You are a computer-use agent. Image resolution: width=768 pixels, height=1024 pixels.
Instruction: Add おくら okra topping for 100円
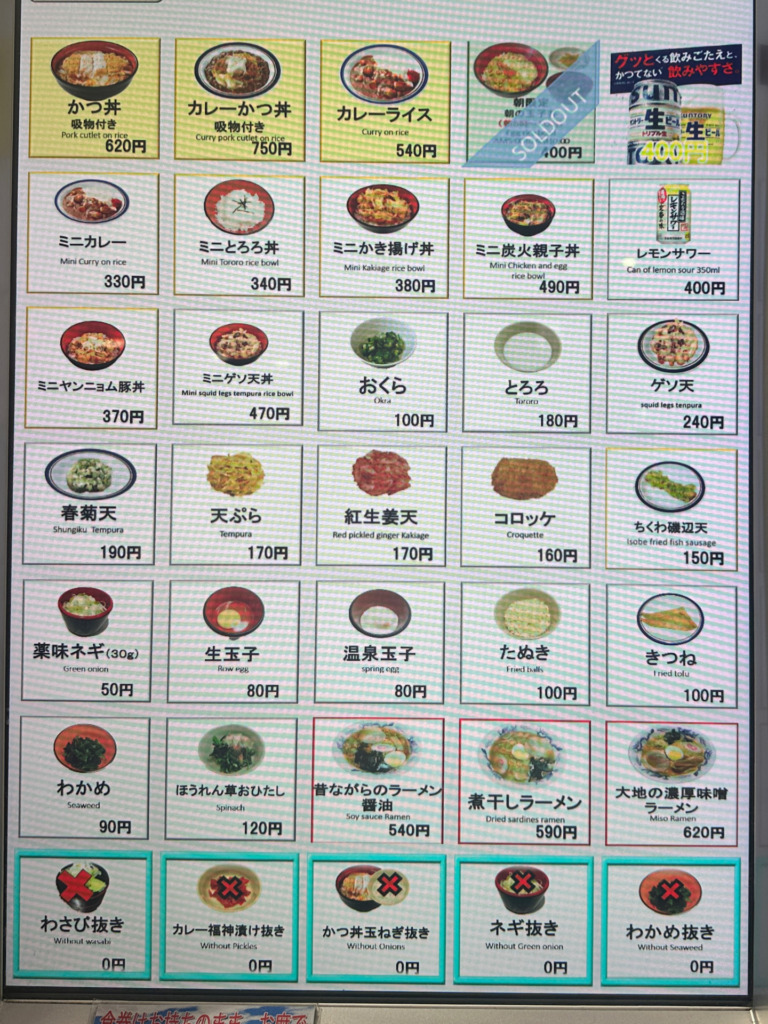coord(382,371)
